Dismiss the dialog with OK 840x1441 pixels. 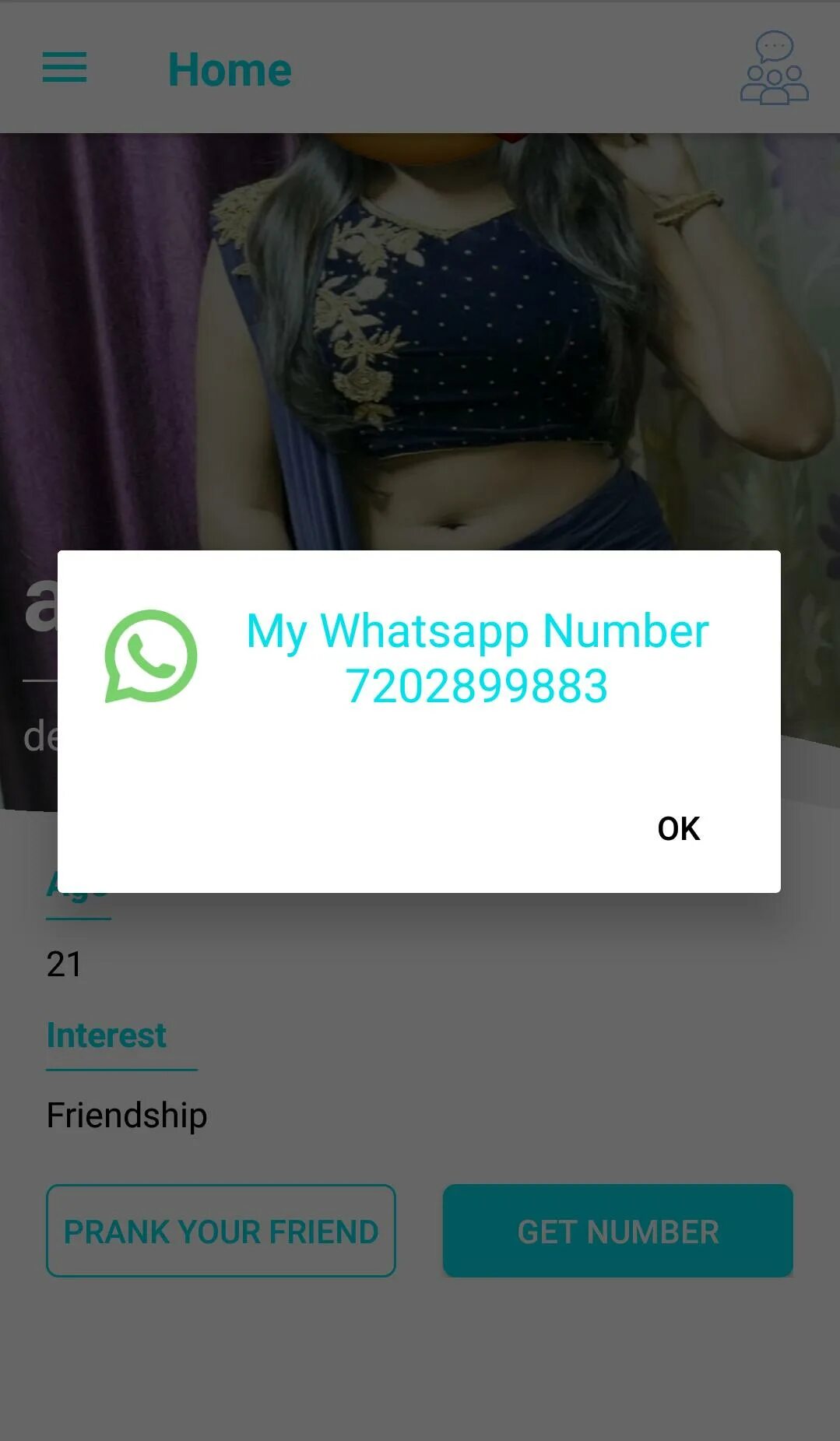pyautogui.click(x=678, y=828)
